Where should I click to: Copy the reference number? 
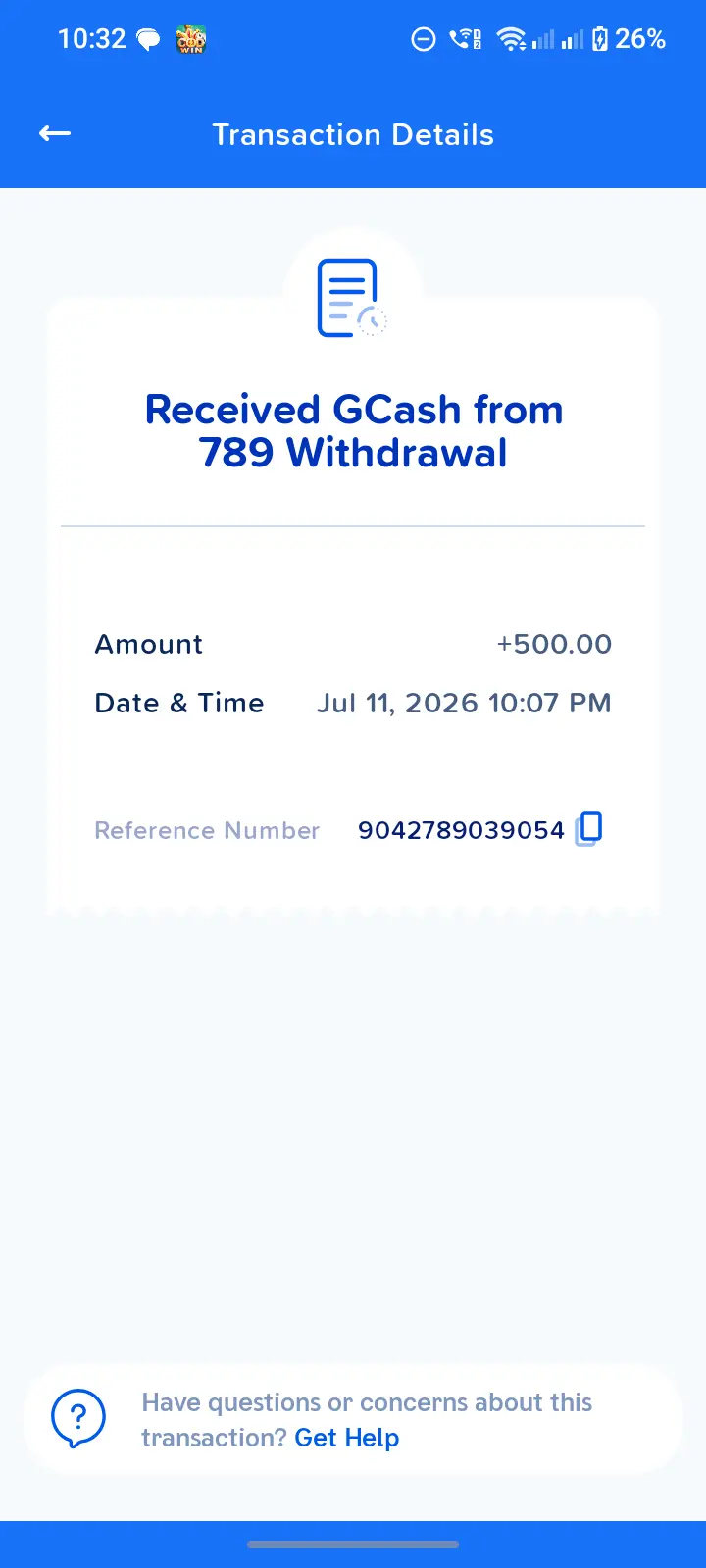click(588, 829)
